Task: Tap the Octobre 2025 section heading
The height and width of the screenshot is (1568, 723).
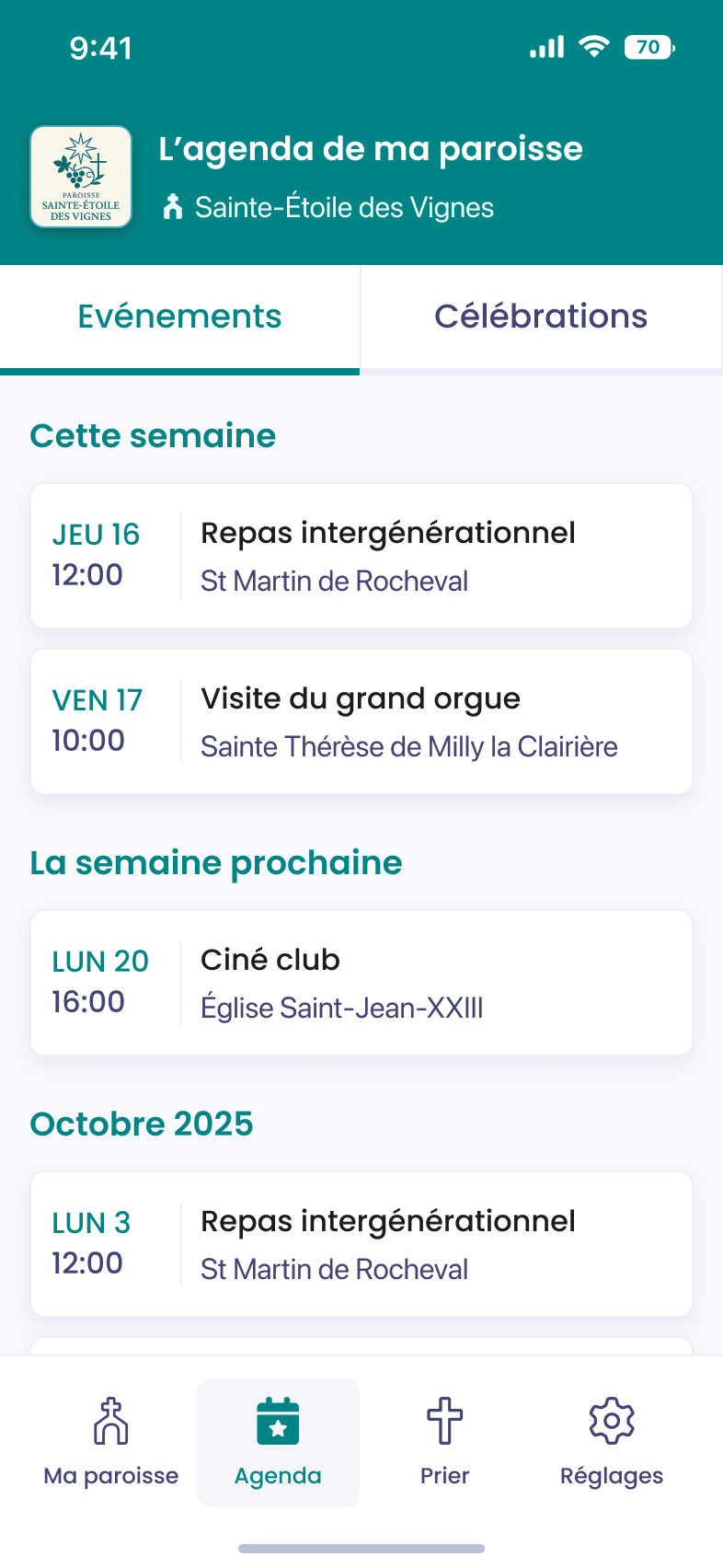Action: tap(141, 1124)
